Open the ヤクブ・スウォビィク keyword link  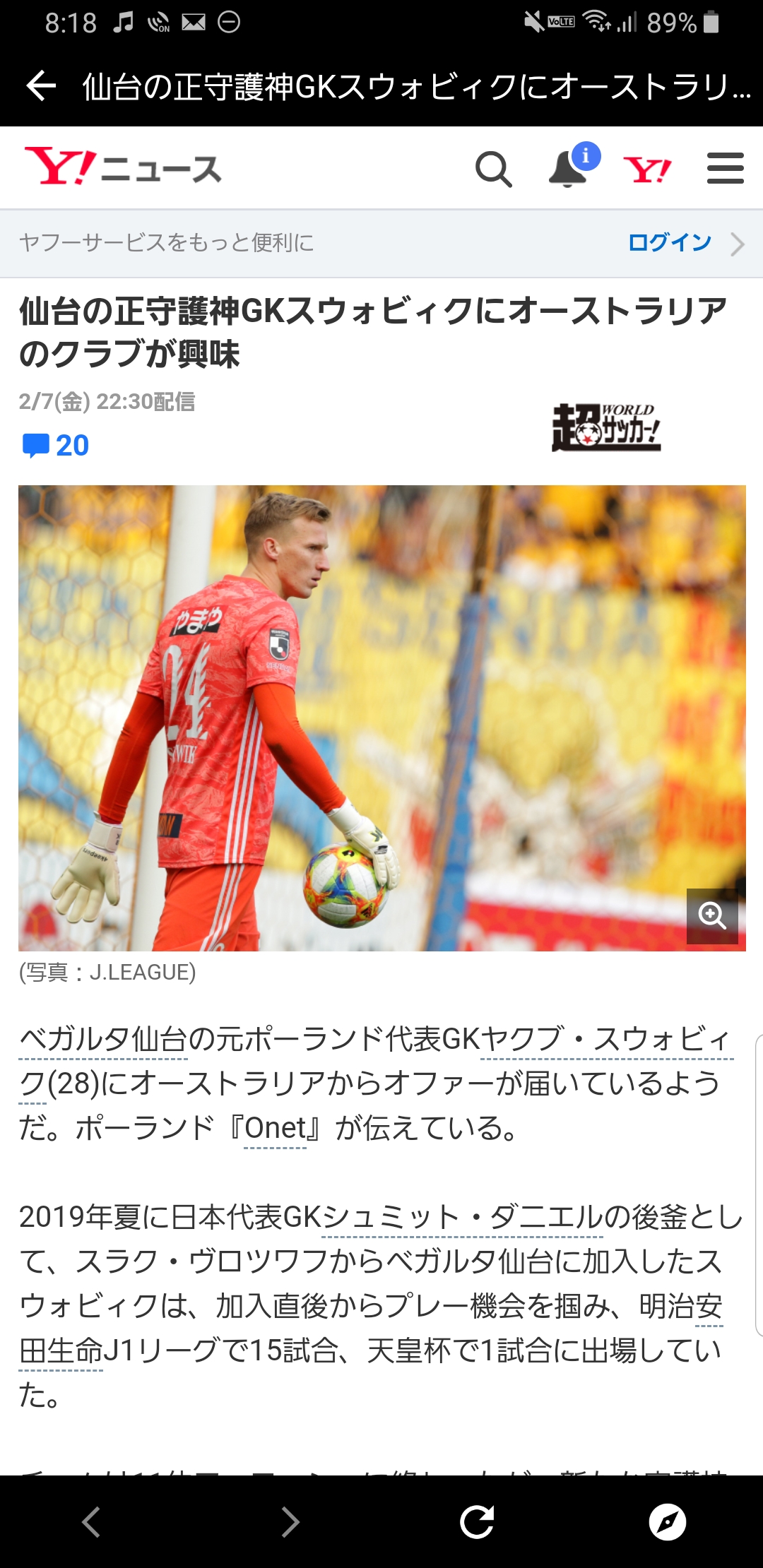coord(606,1040)
